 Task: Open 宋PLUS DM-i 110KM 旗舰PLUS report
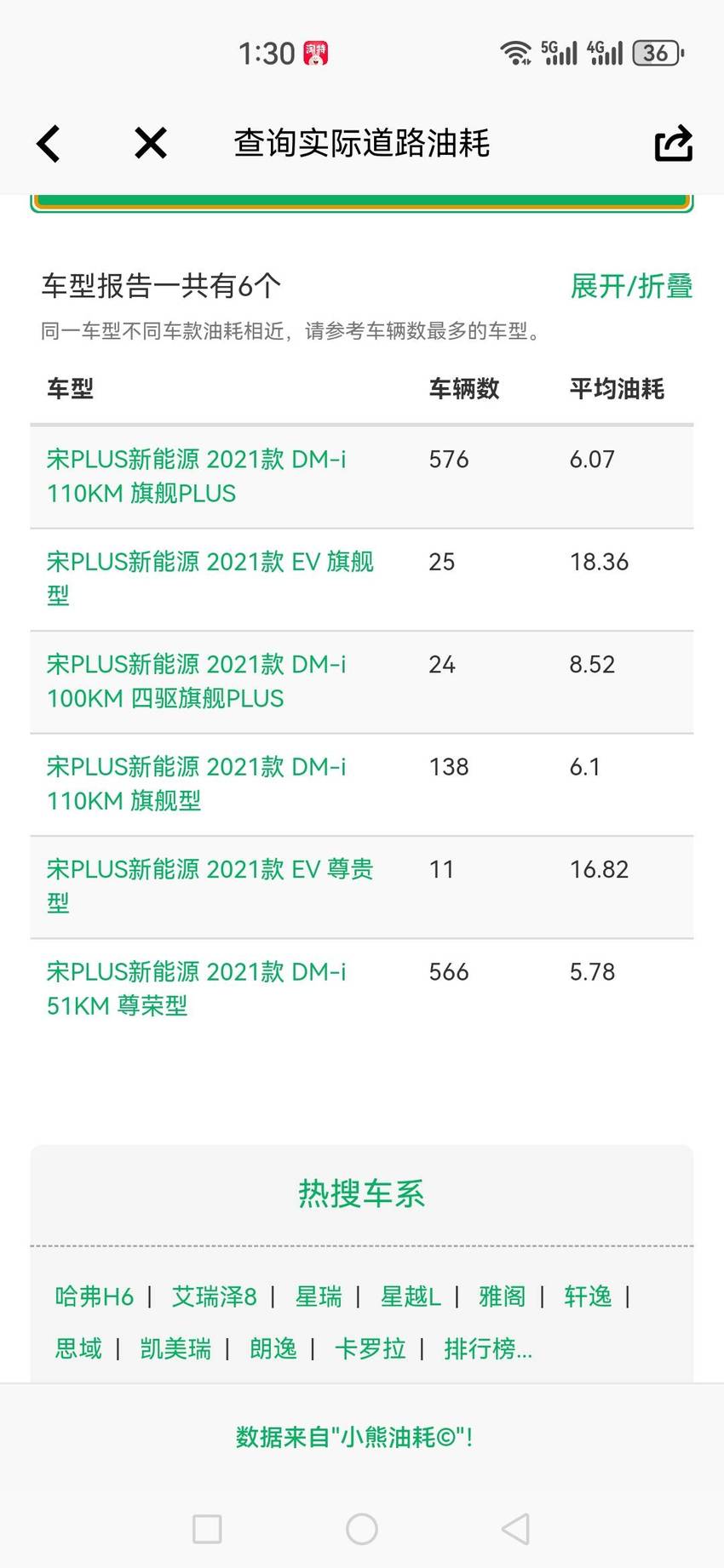pos(196,477)
